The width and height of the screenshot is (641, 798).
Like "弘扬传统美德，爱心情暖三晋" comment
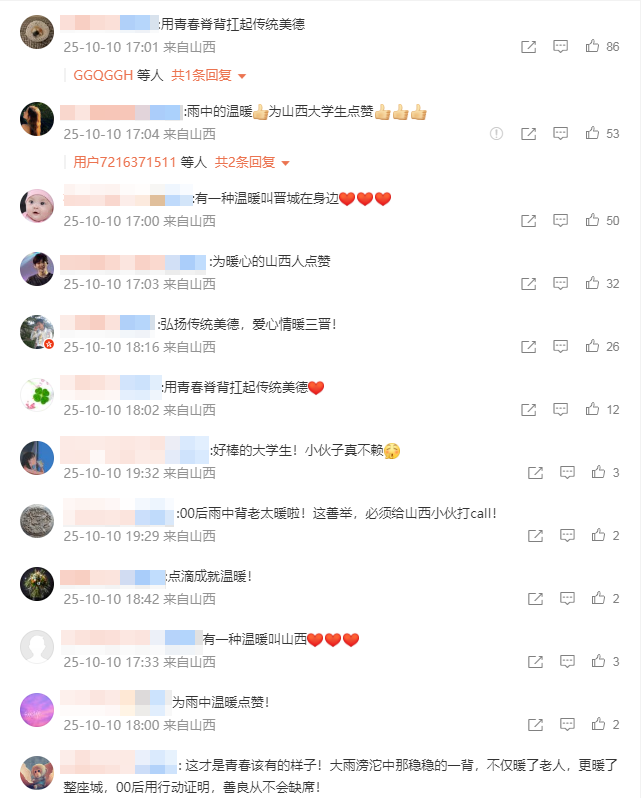(x=593, y=347)
